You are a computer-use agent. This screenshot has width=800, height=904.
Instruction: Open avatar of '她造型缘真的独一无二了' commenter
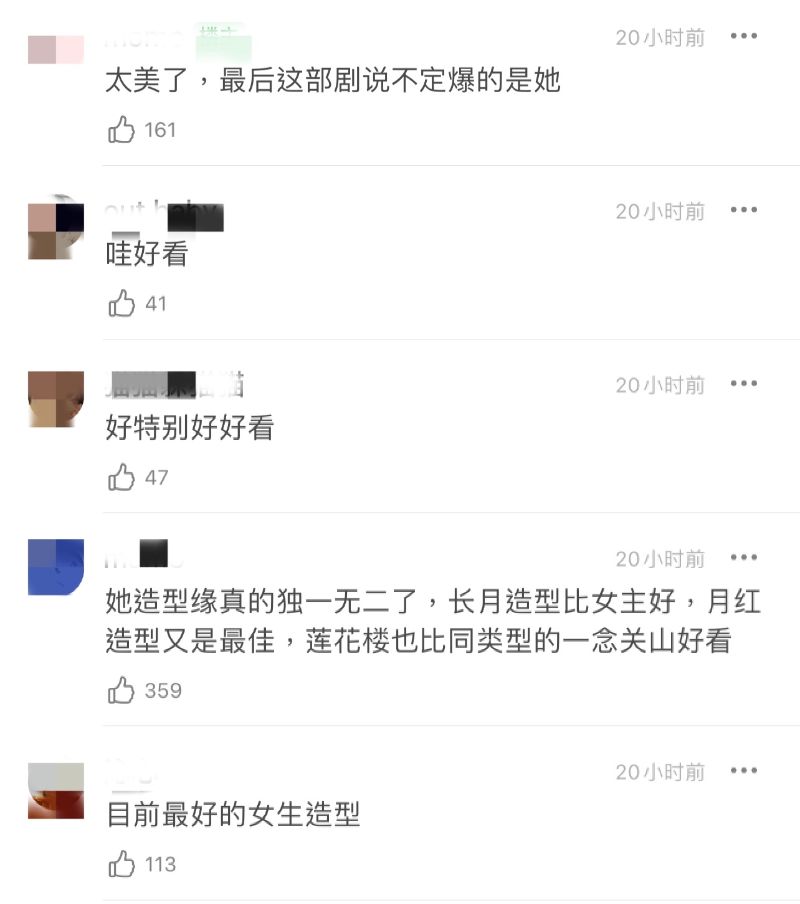click(x=56, y=567)
